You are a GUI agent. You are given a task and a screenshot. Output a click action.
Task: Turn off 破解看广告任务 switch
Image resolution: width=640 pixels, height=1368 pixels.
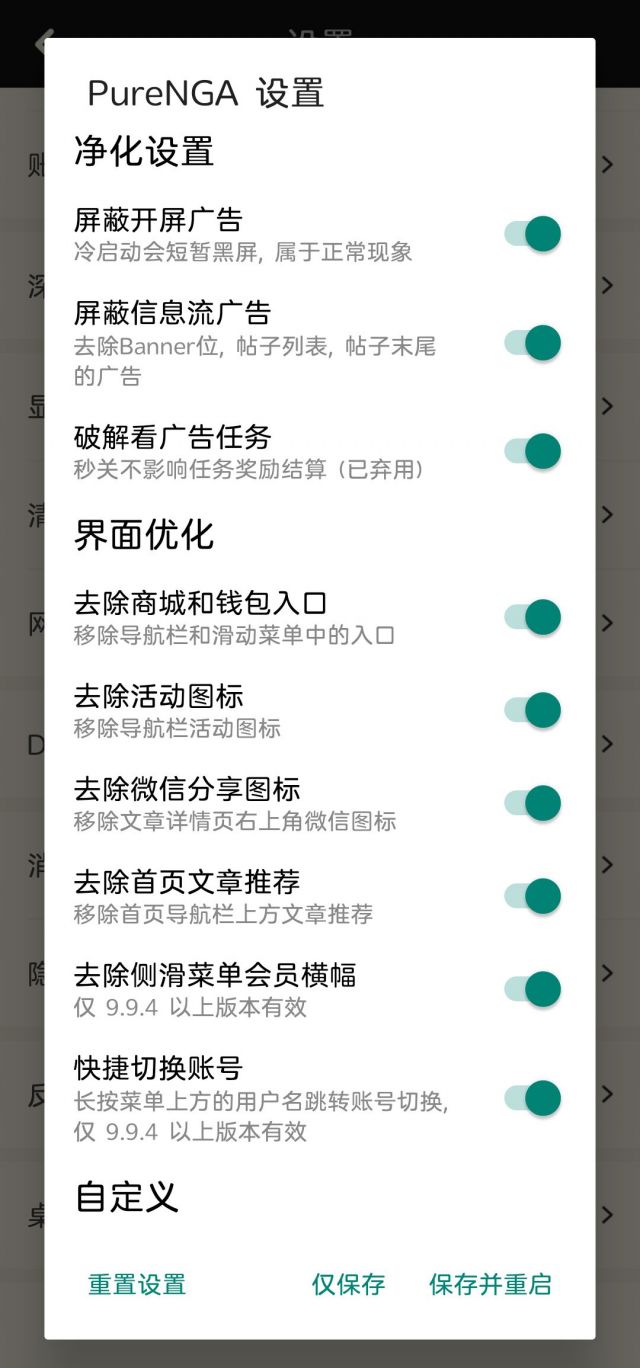click(532, 451)
